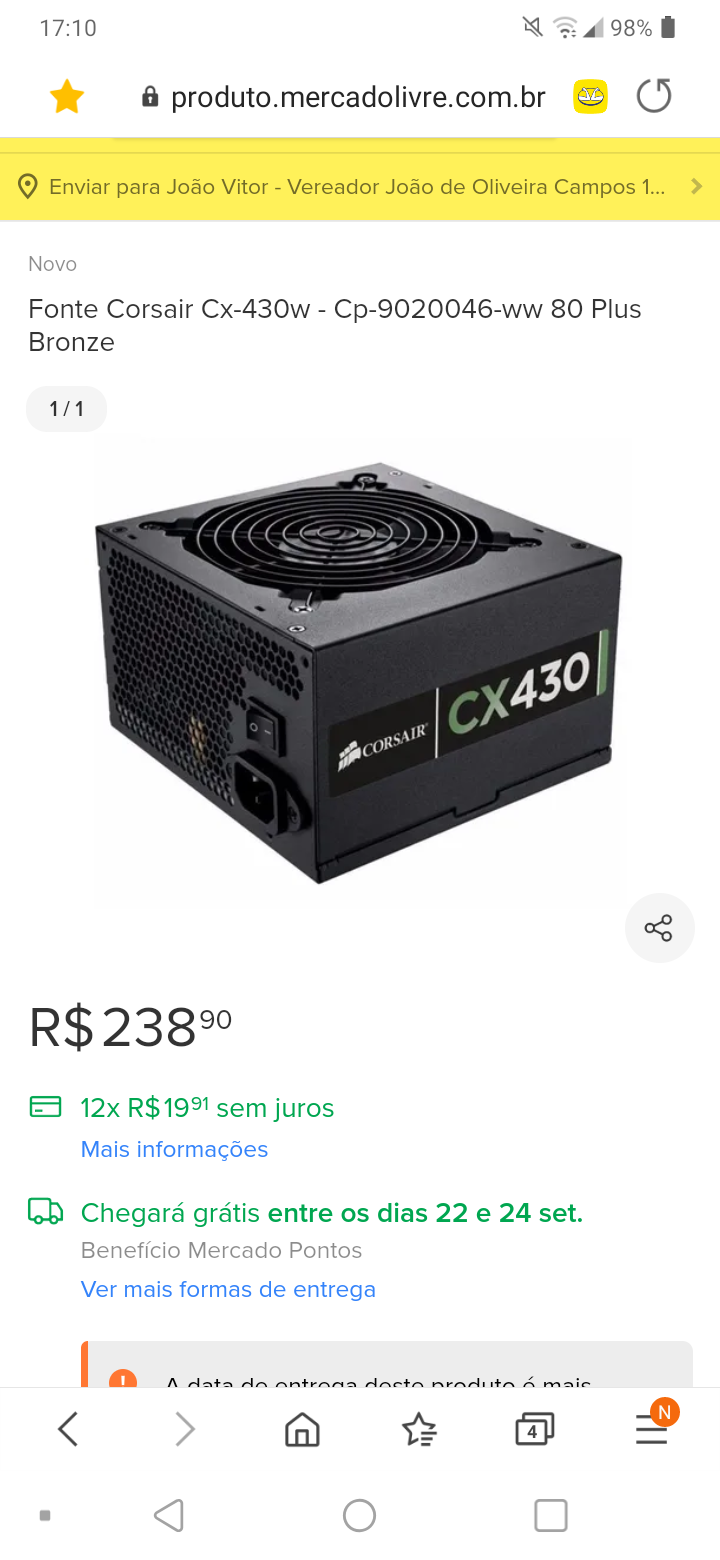The height and width of the screenshot is (1560, 720).
Task: Share this product
Action: click(x=659, y=928)
